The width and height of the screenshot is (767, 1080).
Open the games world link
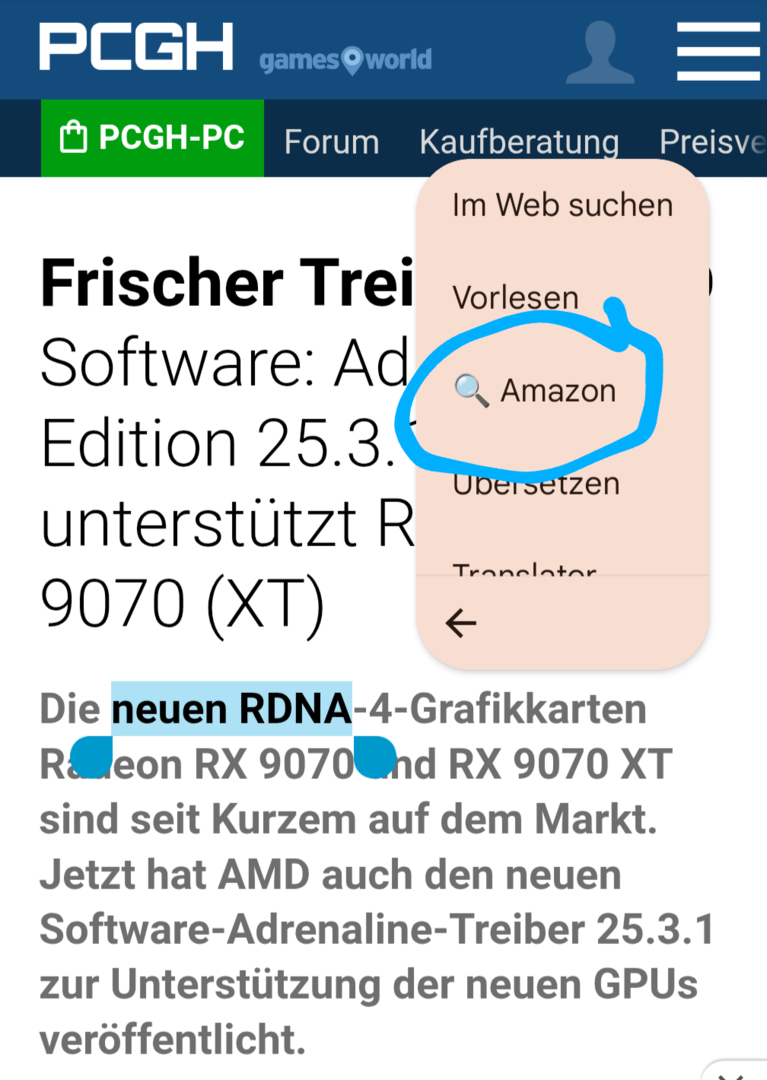(x=346, y=61)
